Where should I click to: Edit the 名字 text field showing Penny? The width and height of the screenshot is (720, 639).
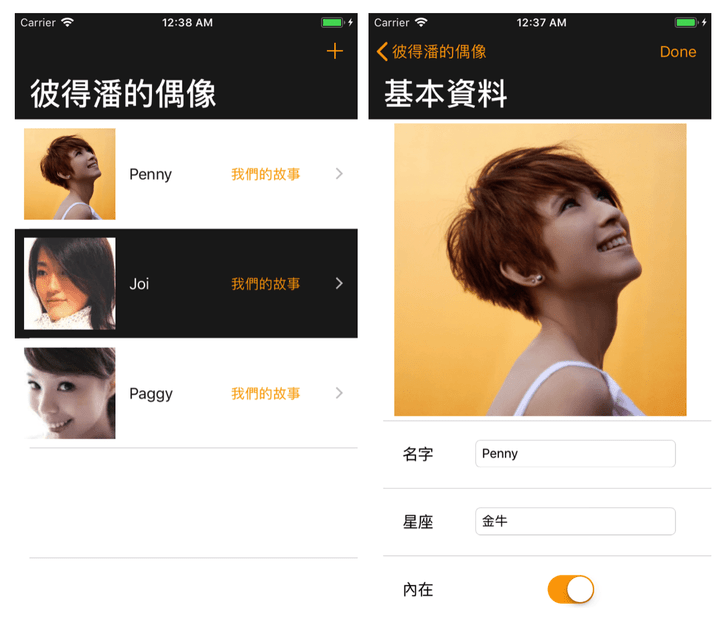click(575, 454)
